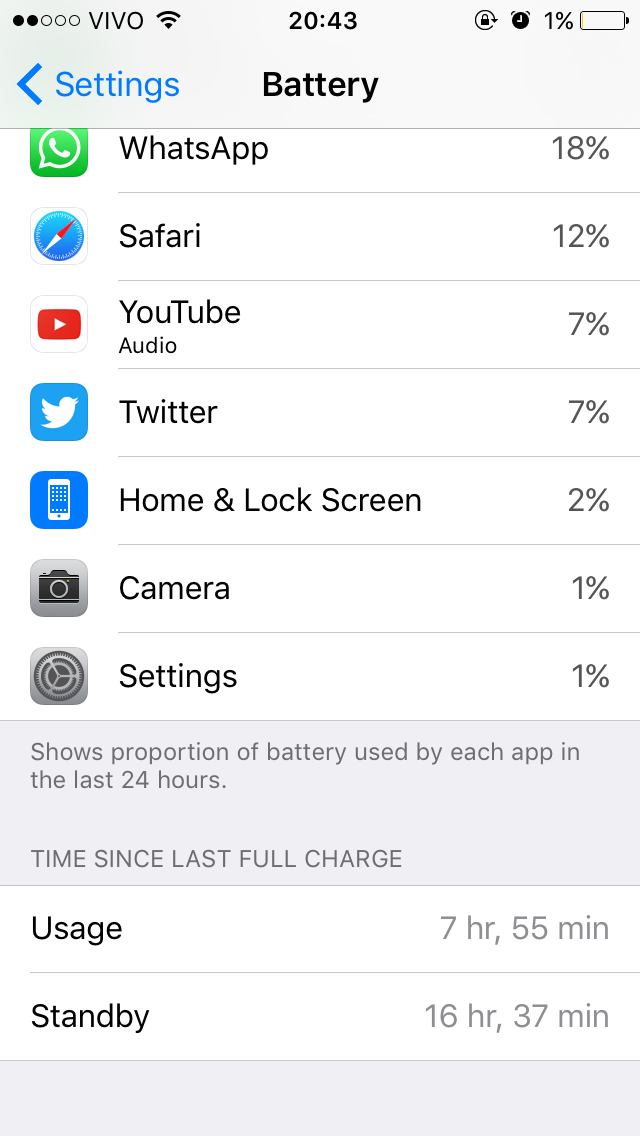Select the Twitter battery usage row
This screenshot has width=640, height=1136.
[320, 412]
